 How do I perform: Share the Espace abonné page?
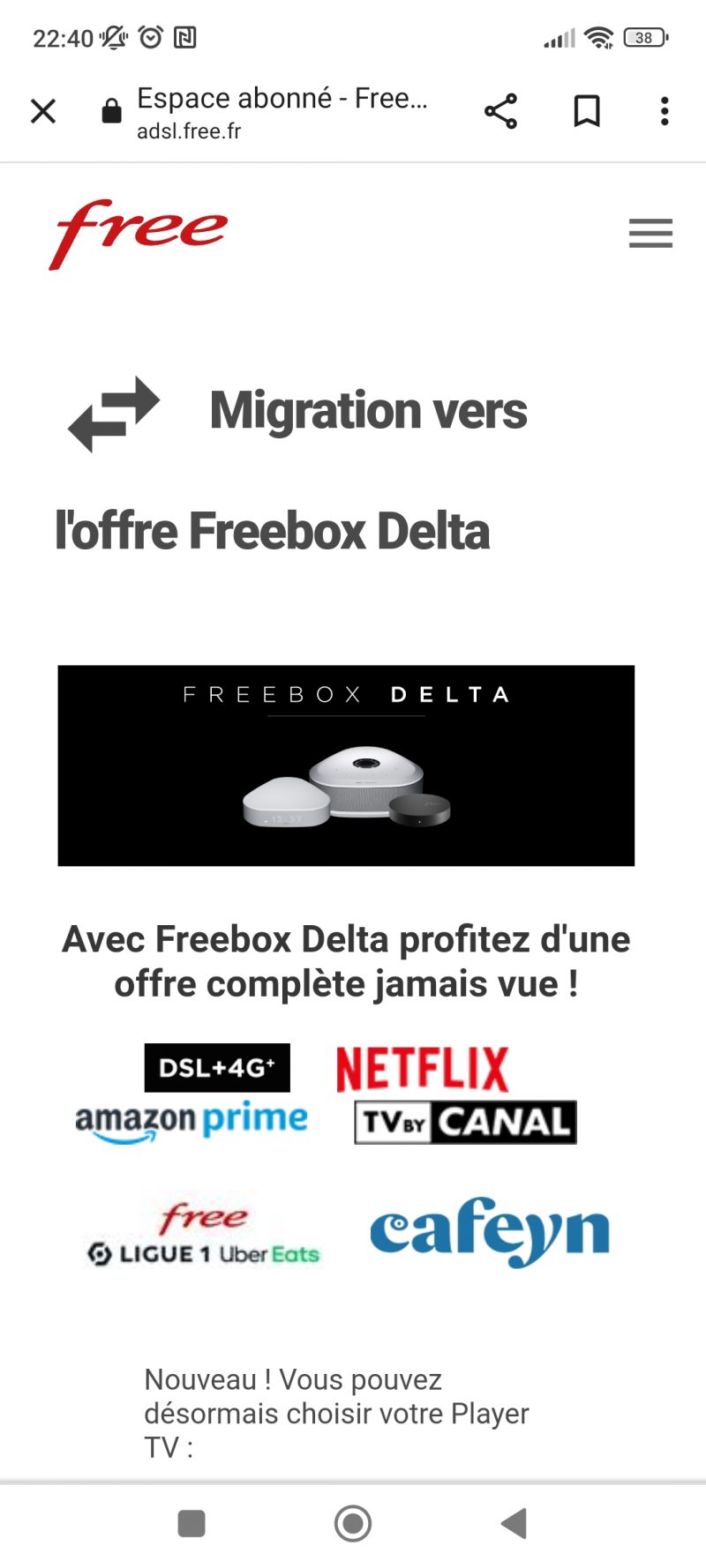pyautogui.click(x=500, y=112)
